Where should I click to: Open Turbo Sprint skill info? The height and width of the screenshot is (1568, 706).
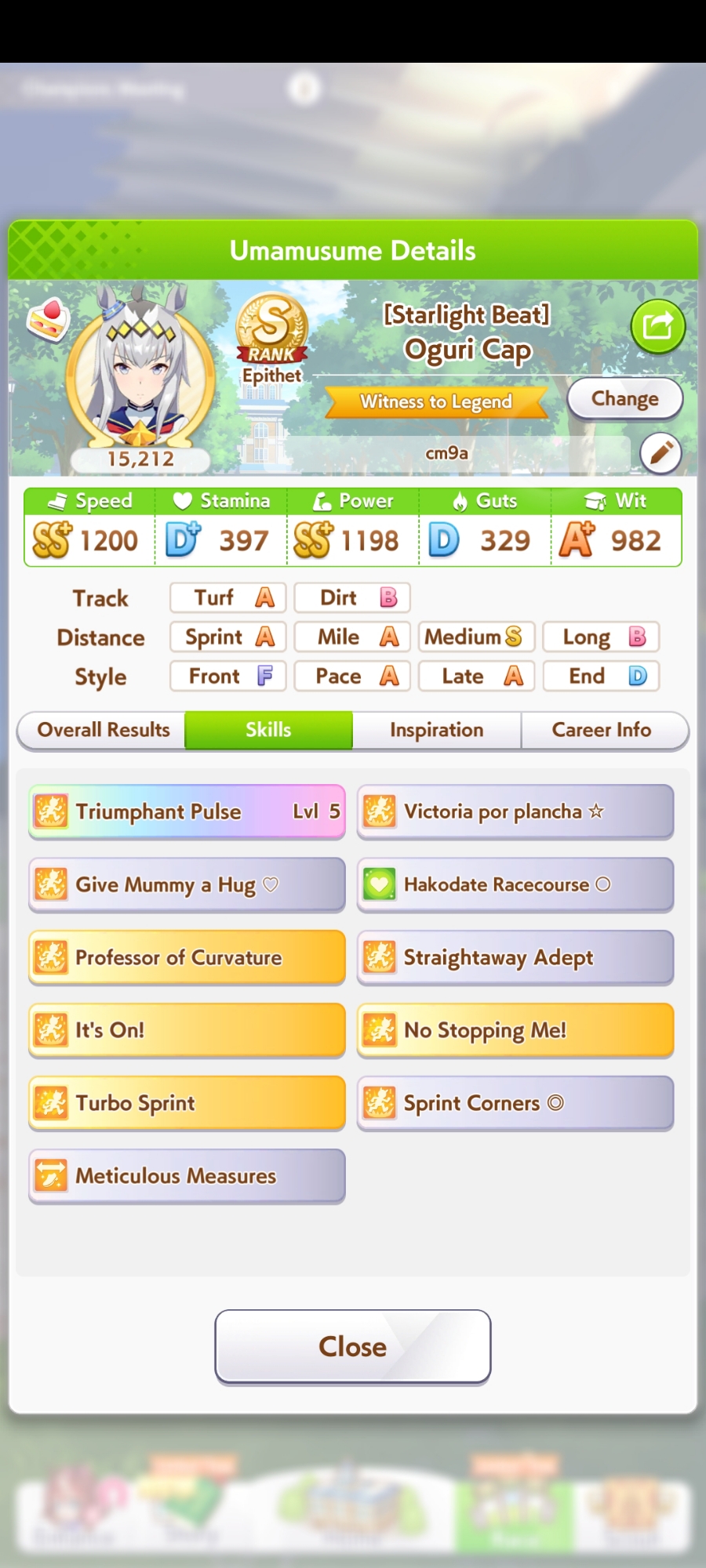187,1103
